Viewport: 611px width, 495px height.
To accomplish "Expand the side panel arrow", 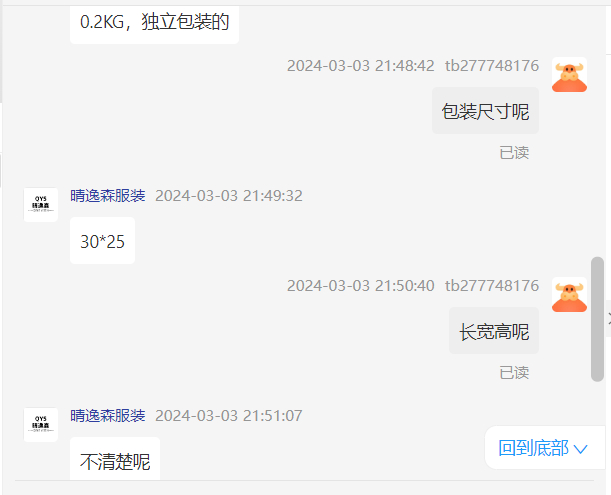I will point(607,318).
